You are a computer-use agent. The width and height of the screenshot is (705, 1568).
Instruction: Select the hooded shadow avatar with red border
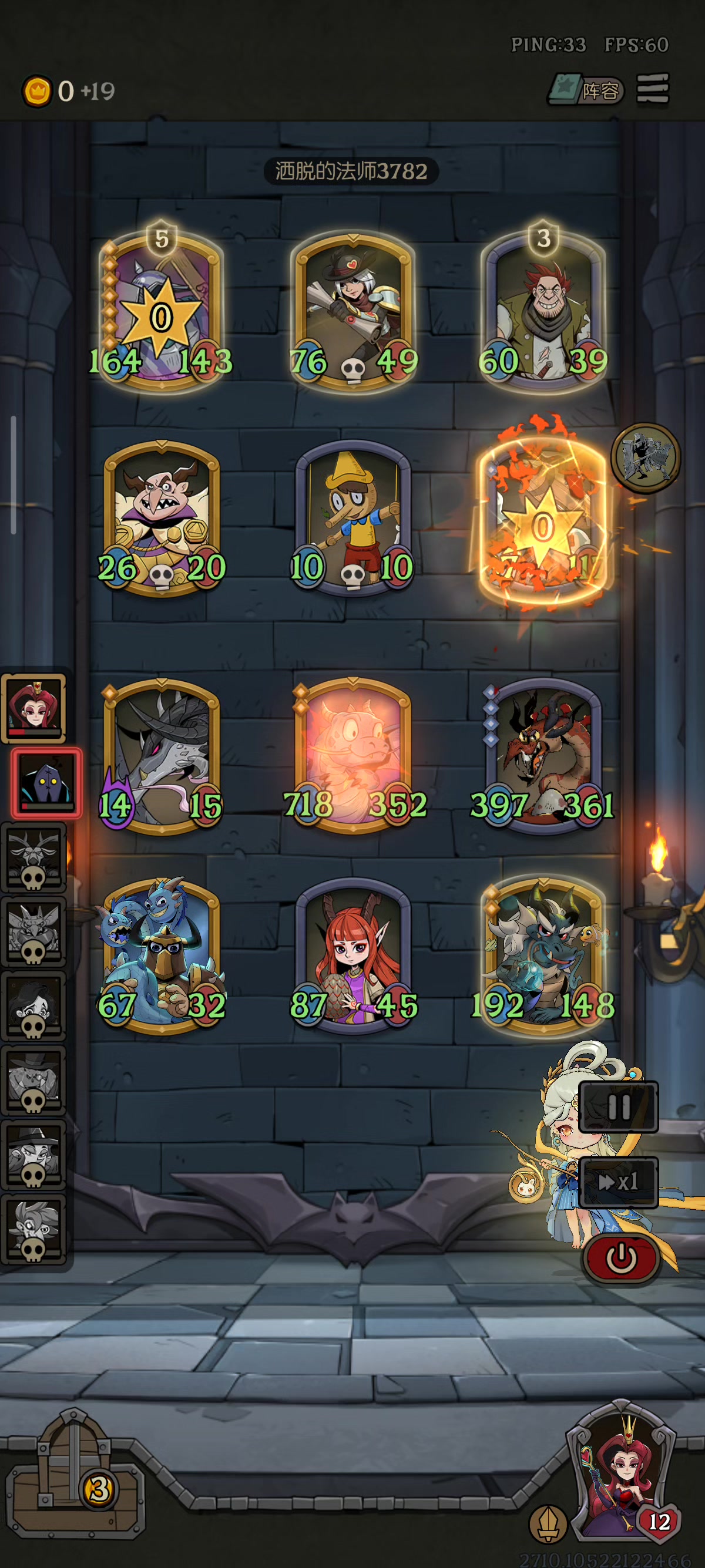pos(46,783)
